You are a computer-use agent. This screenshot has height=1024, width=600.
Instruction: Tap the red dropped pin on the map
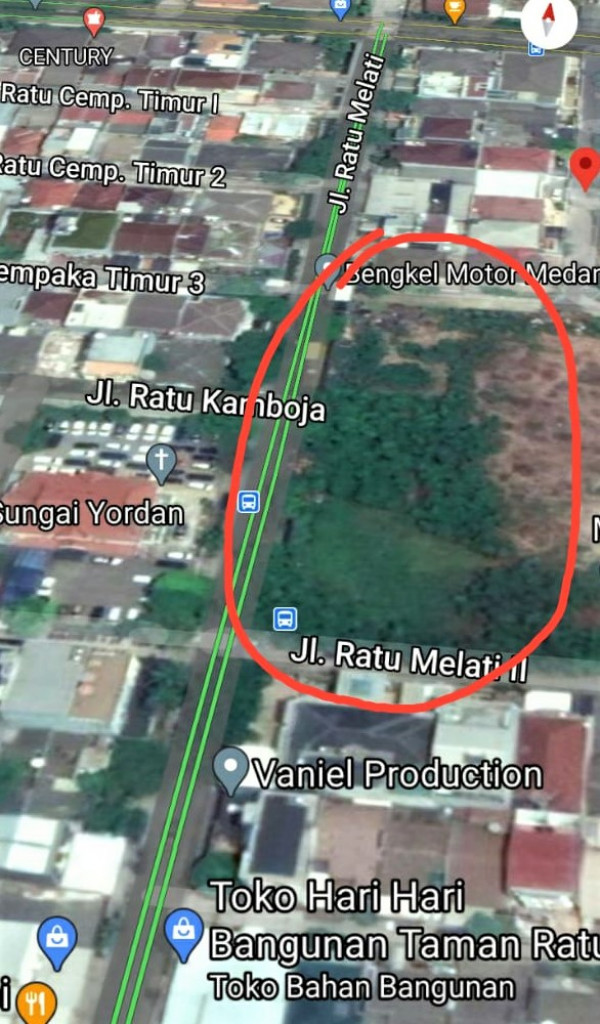[586, 166]
